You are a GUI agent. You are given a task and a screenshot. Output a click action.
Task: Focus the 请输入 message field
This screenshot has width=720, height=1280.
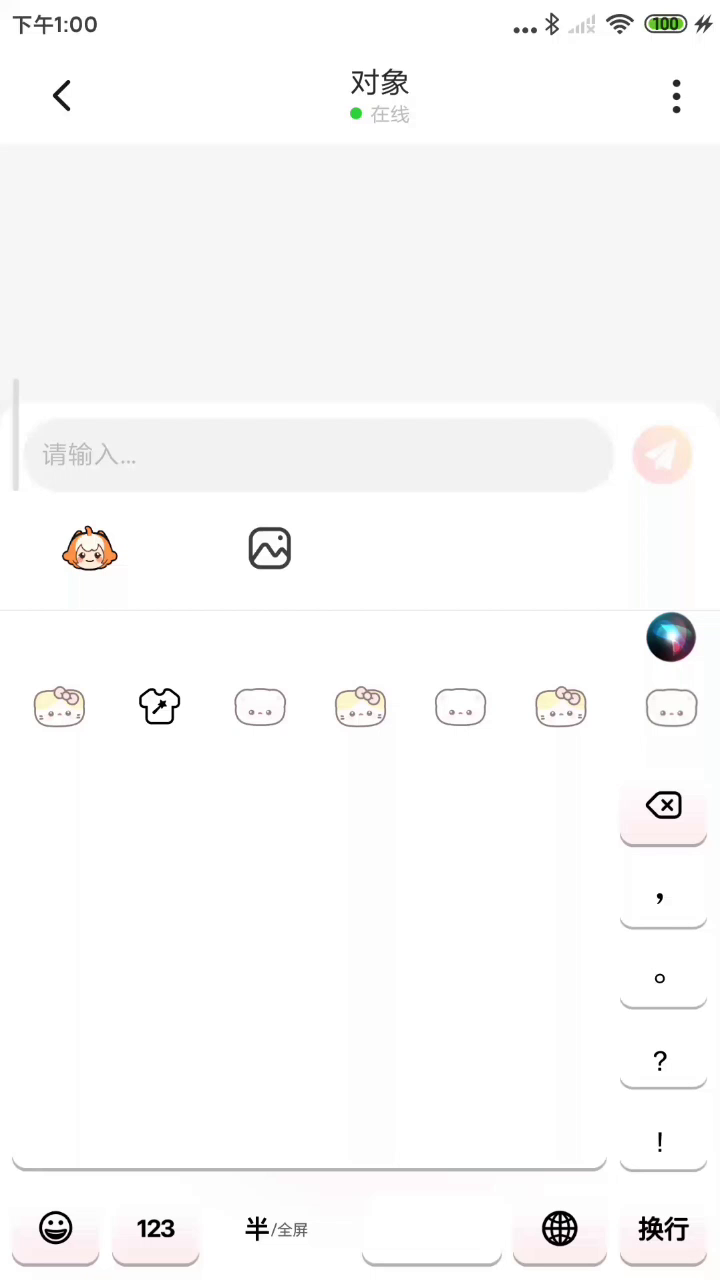pos(318,455)
